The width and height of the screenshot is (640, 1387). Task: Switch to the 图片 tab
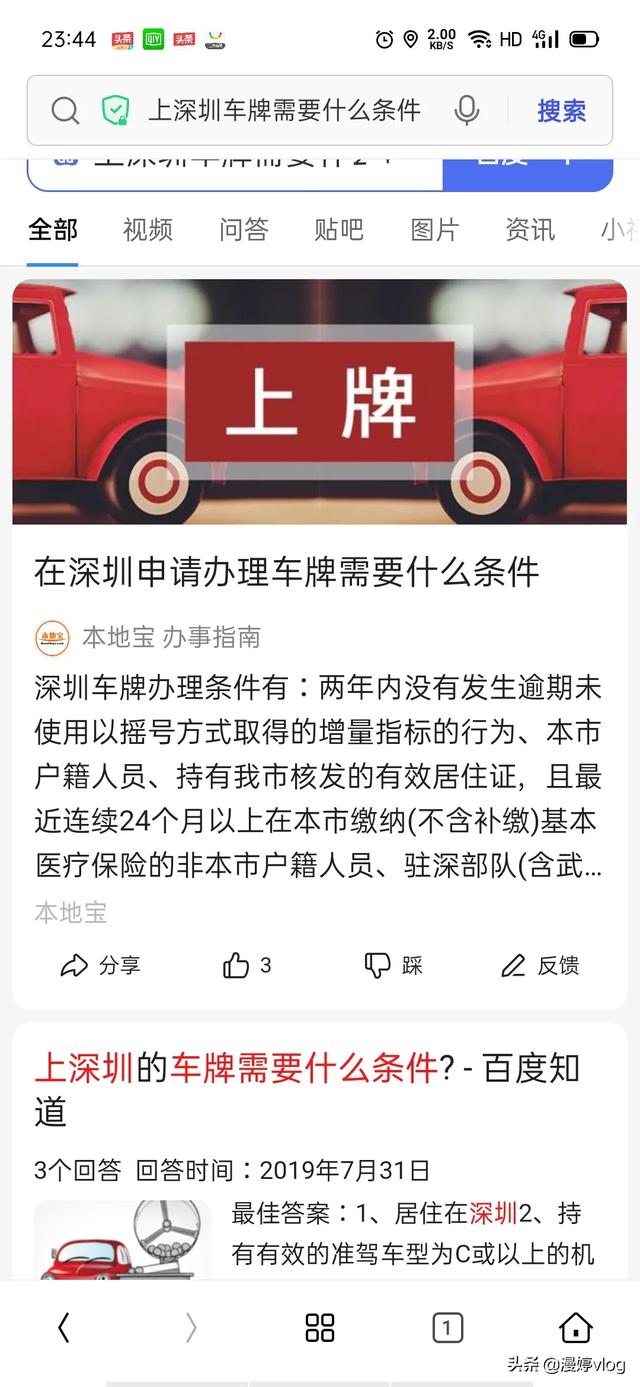(x=434, y=230)
